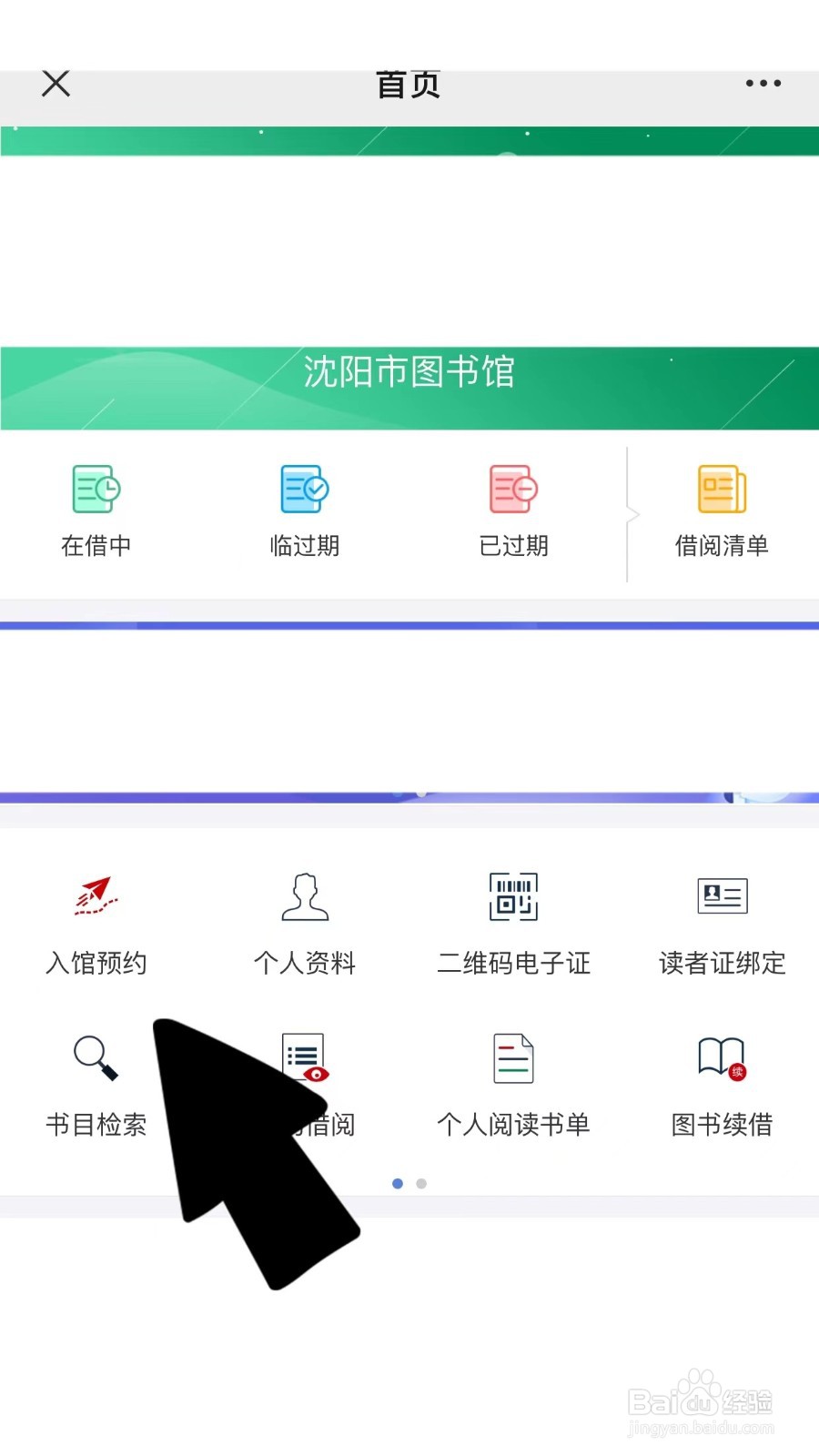819x1456 pixels.
Task: Close the mini program with the X
Action: pyautogui.click(x=56, y=83)
